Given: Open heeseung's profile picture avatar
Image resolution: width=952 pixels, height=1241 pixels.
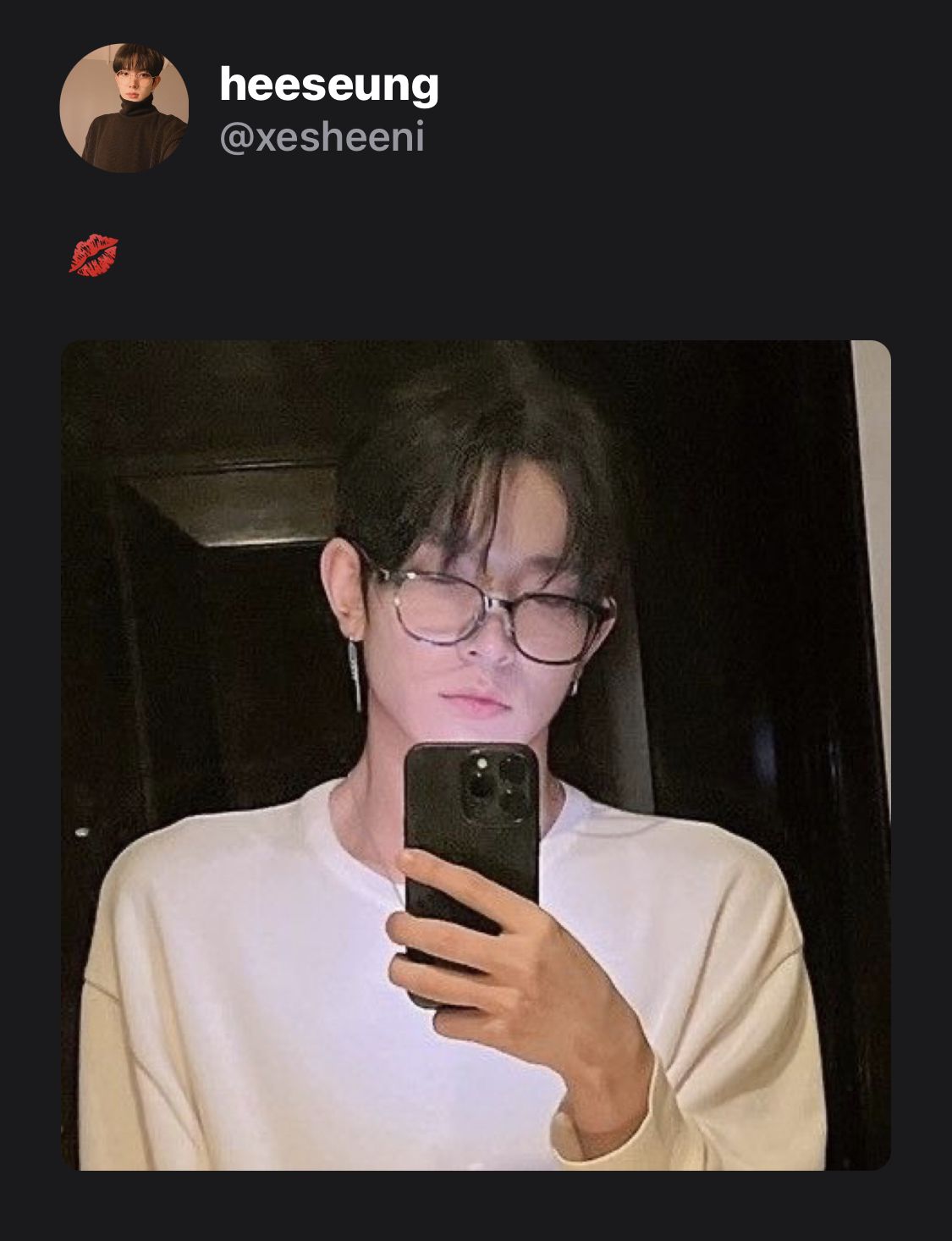Looking at the screenshot, I should click(x=124, y=108).
